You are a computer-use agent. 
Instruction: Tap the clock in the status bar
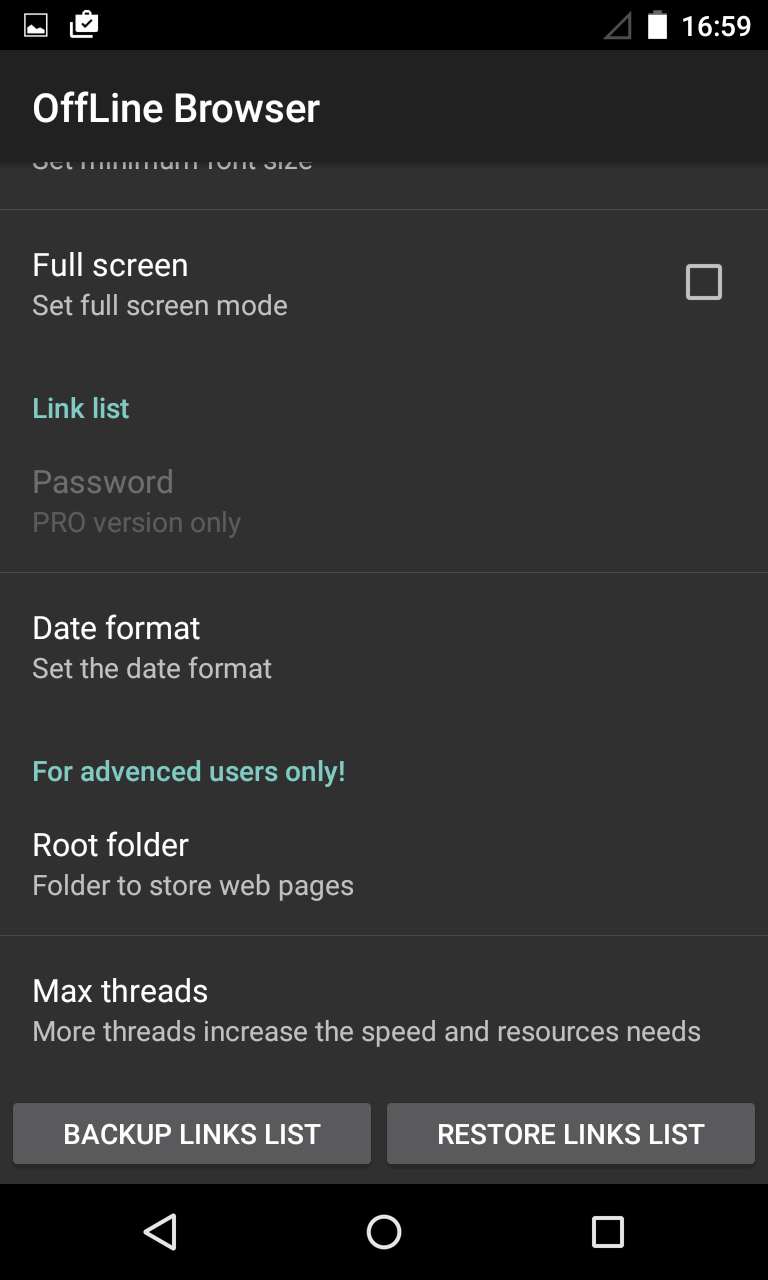[716, 25]
